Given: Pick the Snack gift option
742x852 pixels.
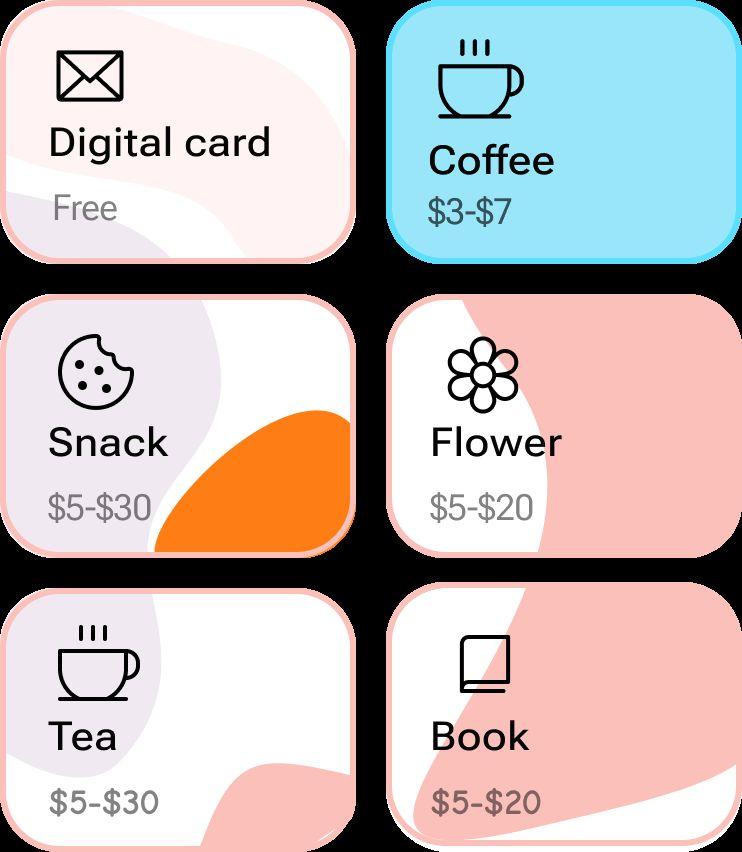Looking at the screenshot, I should tap(178, 426).
